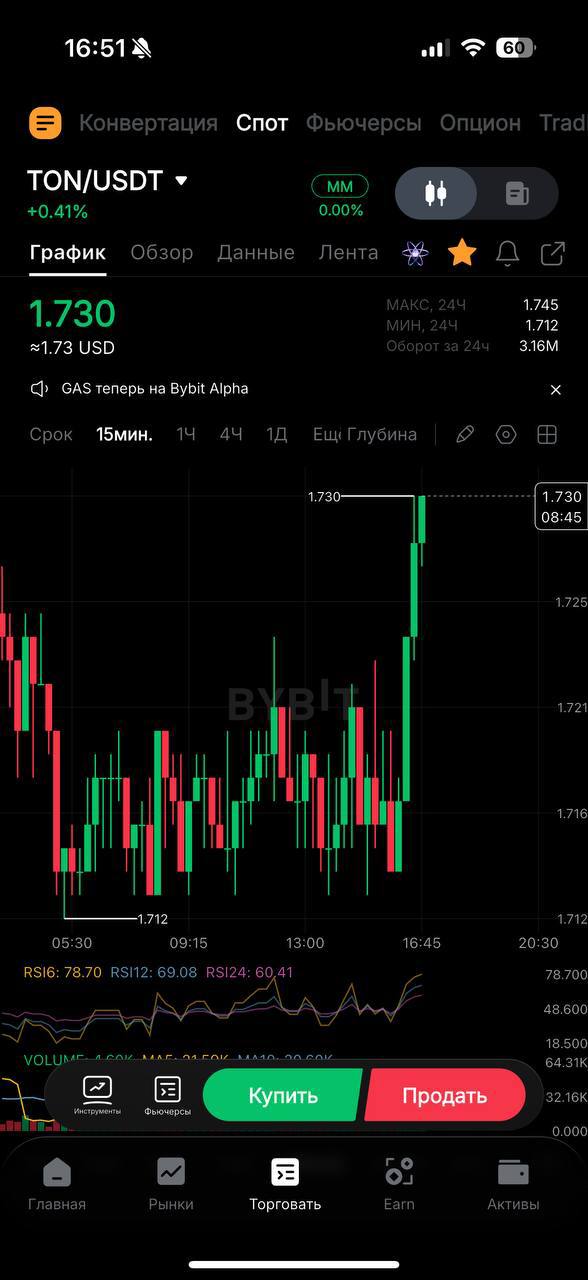The width and height of the screenshot is (588, 1280).
Task: Open the orange menu icon
Action: tap(45, 123)
